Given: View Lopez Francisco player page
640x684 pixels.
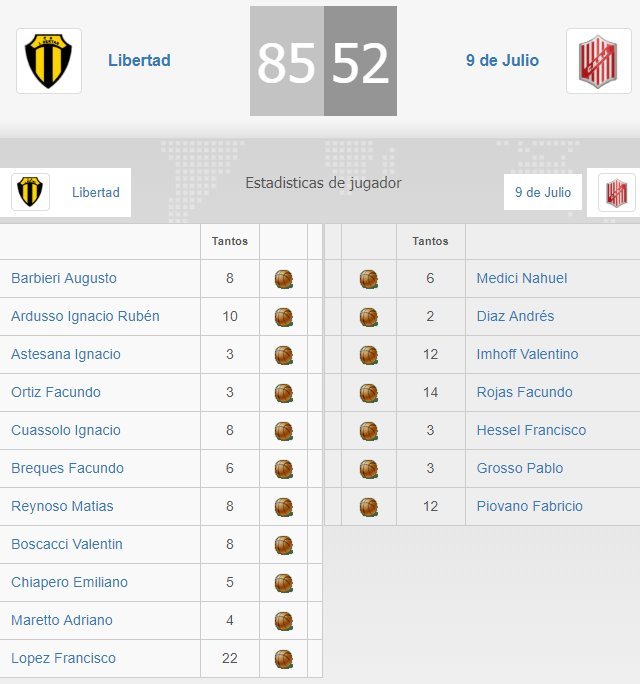Looking at the screenshot, I should [x=63, y=658].
